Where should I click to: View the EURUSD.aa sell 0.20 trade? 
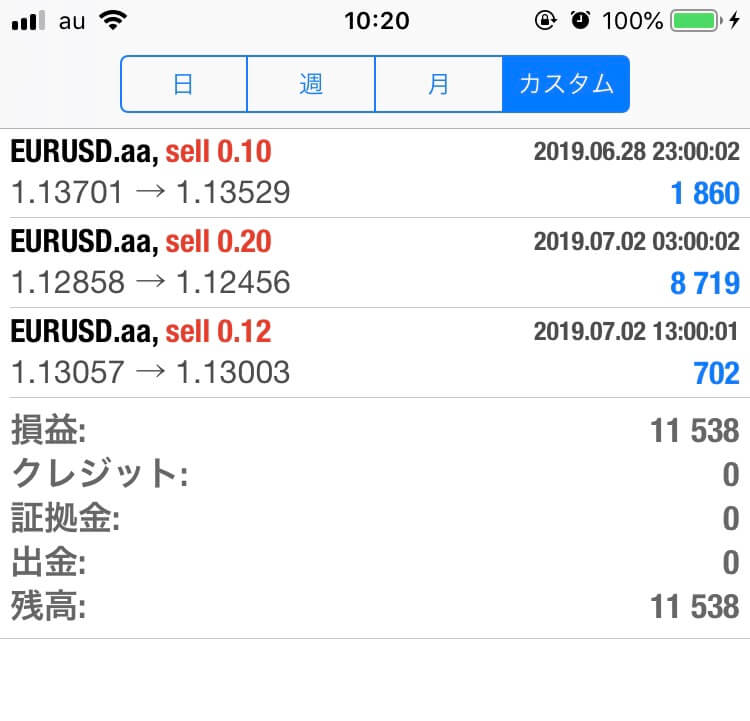375,263
